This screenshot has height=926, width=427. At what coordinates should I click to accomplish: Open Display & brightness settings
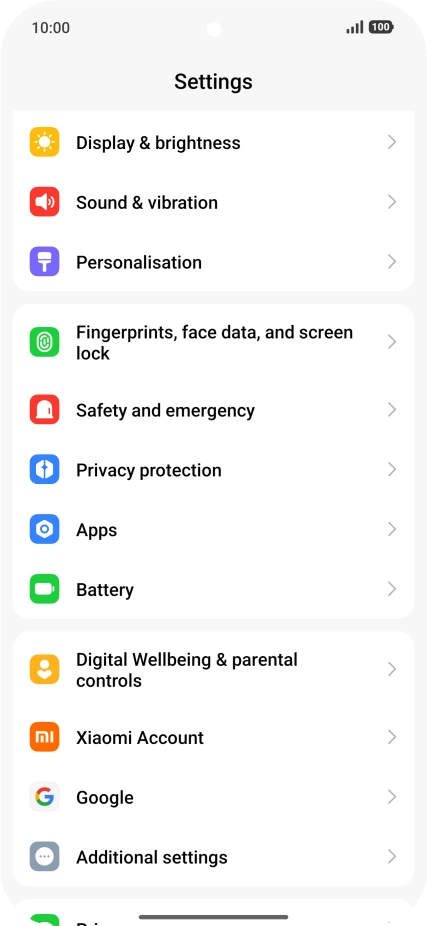tap(213, 142)
